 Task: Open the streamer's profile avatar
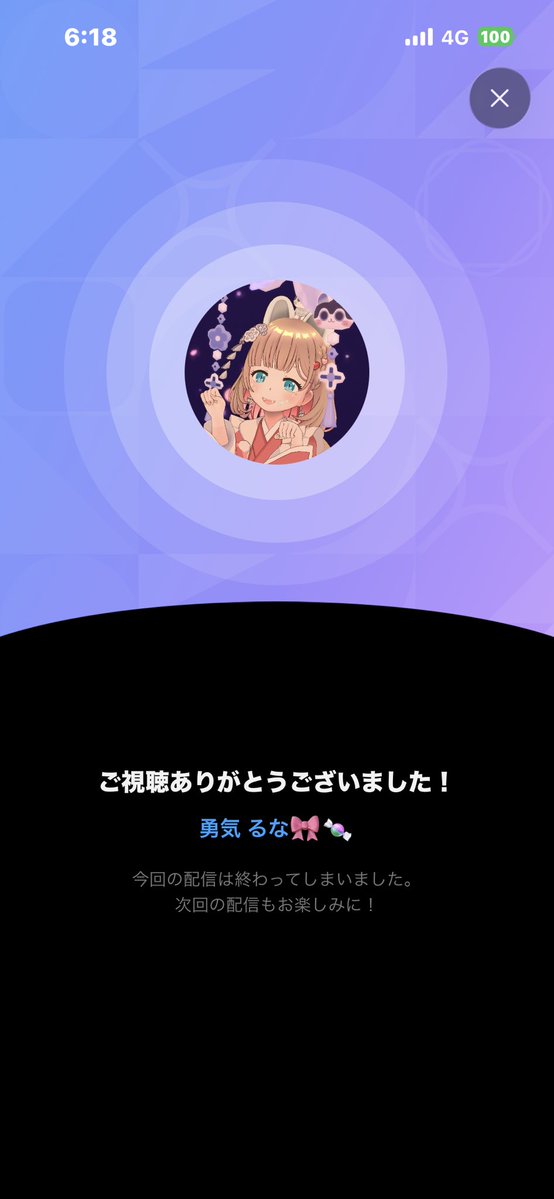(x=277, y=372)
